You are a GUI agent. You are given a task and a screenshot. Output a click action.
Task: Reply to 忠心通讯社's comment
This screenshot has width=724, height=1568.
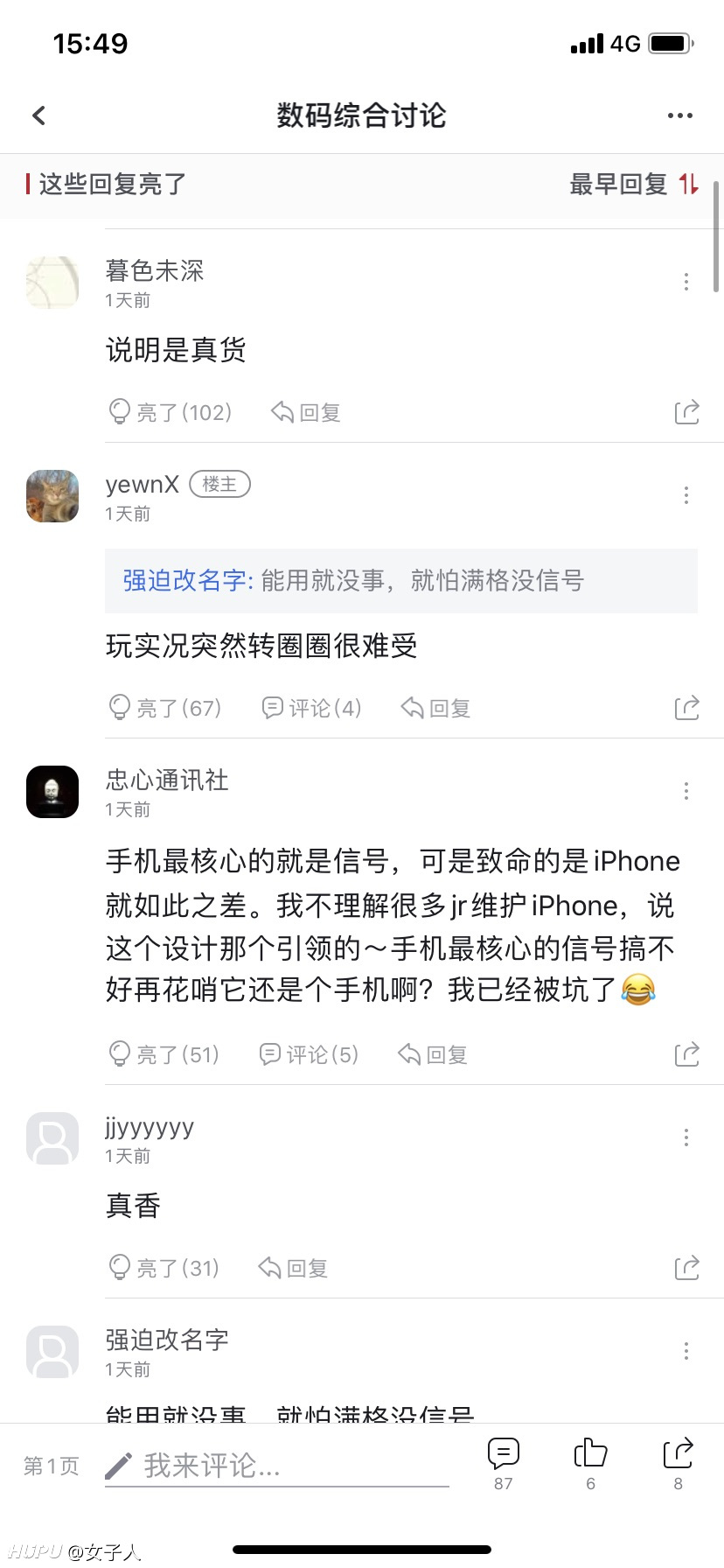pyautogui.click(x=432, y=1054)
